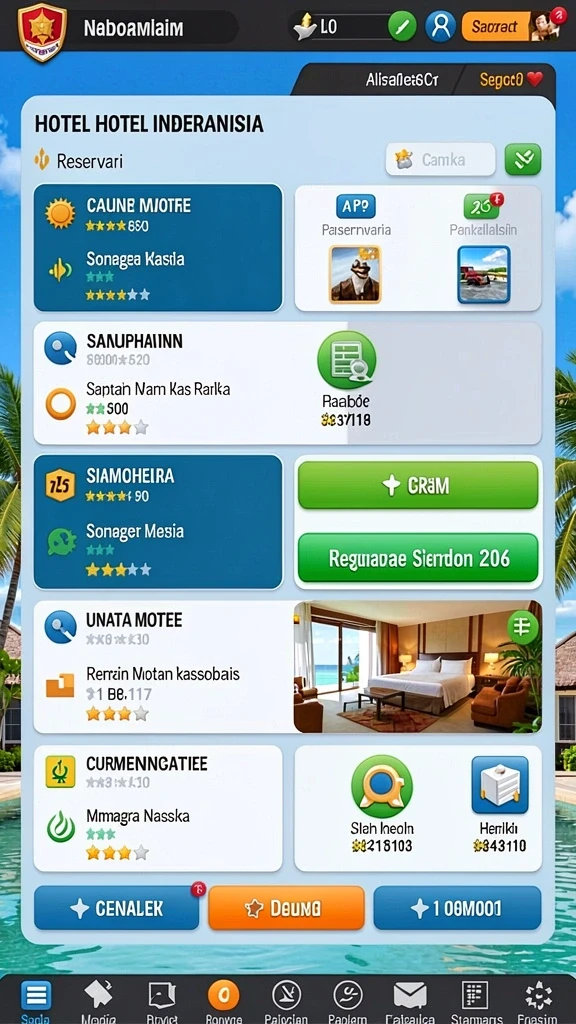Switch to the Segot0 heart tab

tap(511, 80)
